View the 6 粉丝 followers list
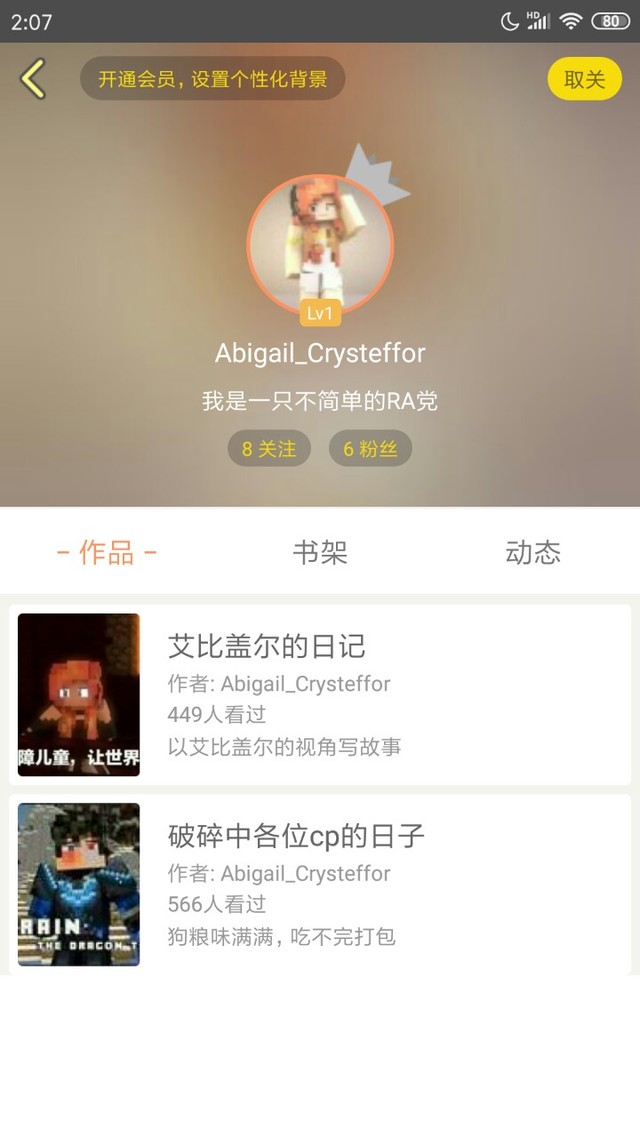Screen dimensions: 640x1138 pos(370,449)
